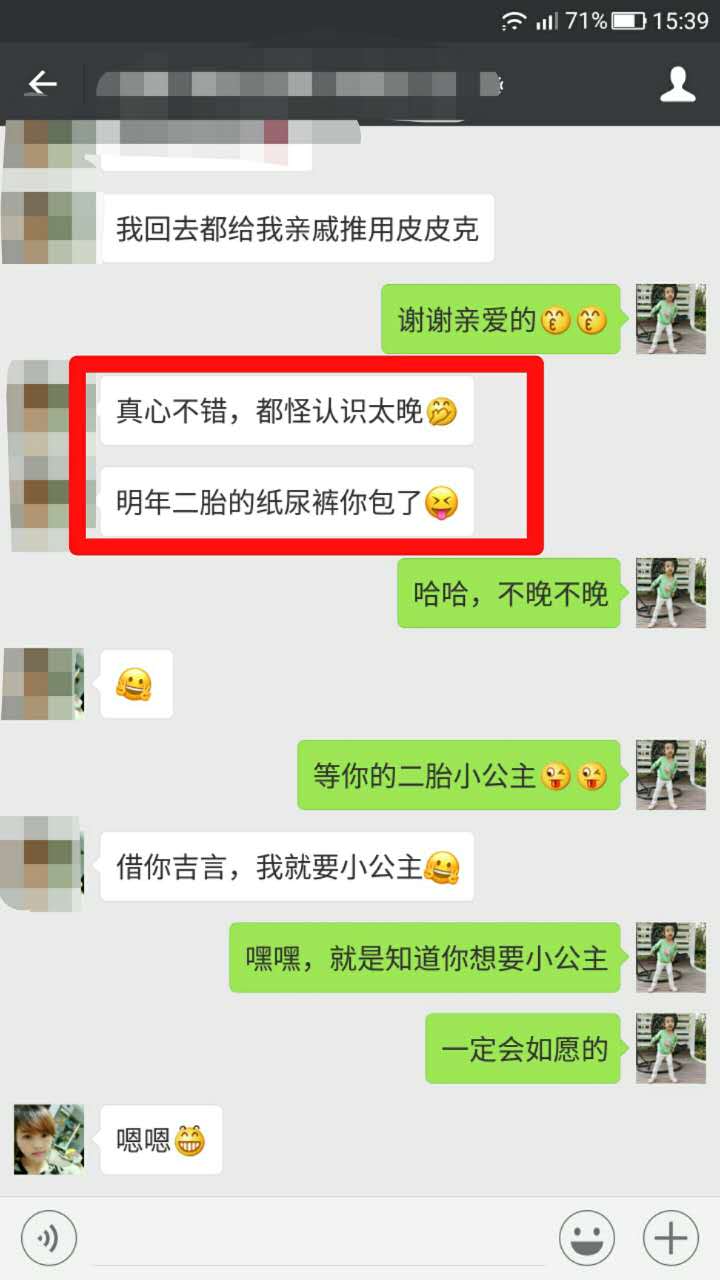720x1280 pixels.
Task: Open contact avatar beside the 嗯嗯 message
Action: click(49, 1139)
